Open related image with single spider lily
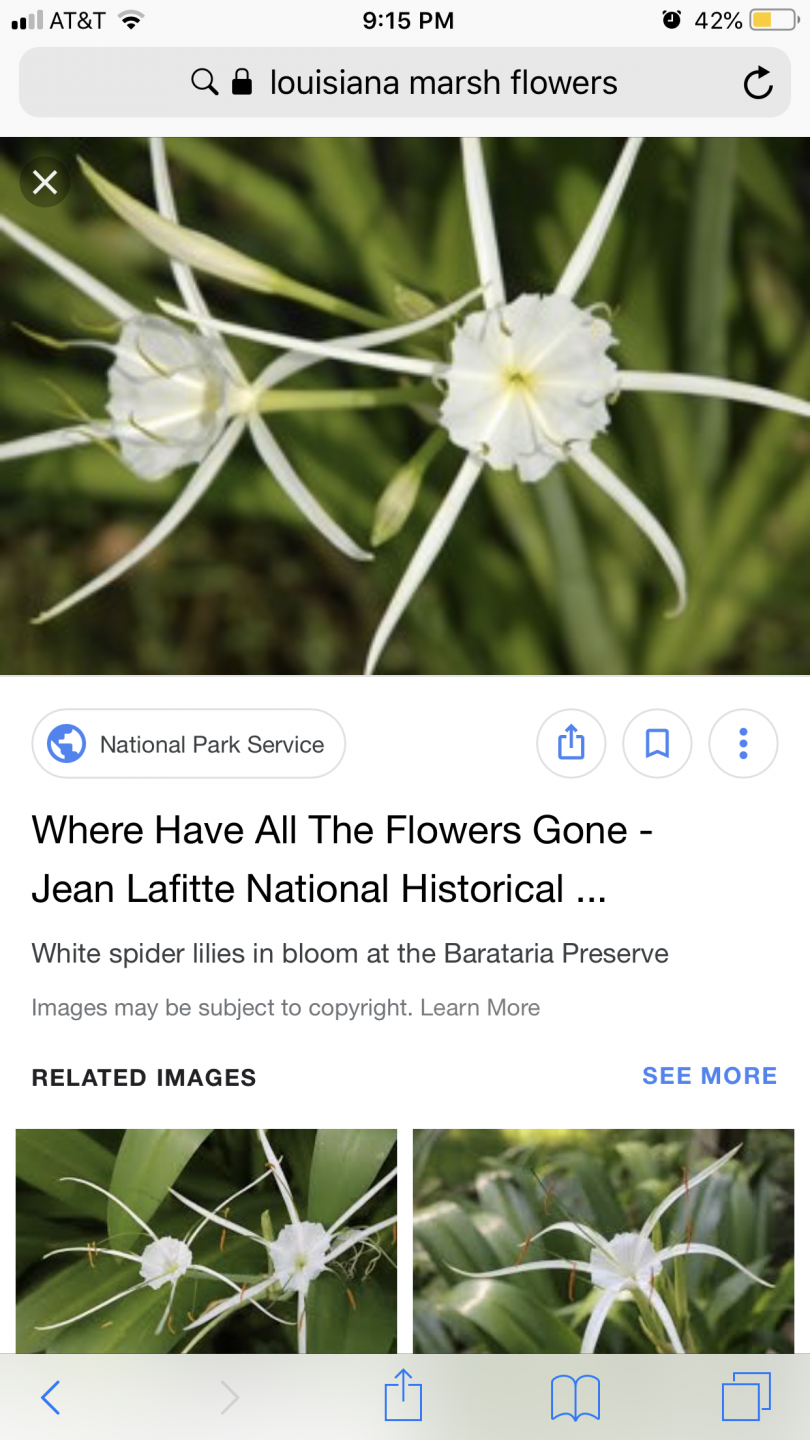 603,1240
